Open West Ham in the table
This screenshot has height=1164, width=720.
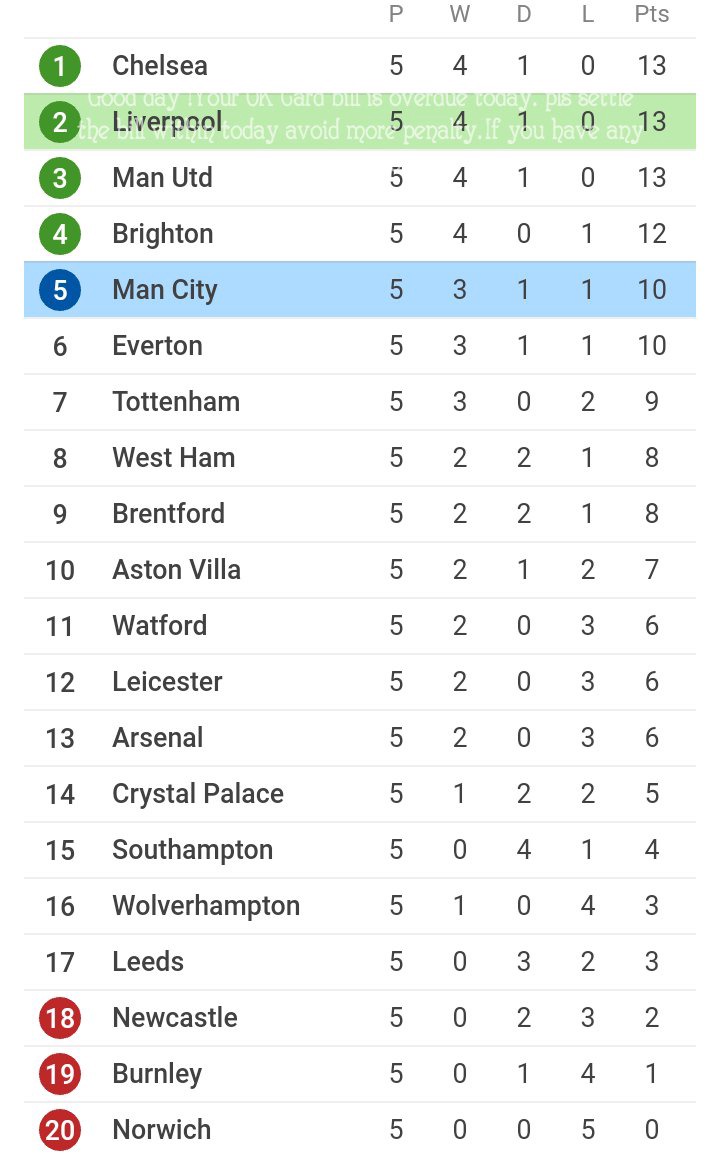click(x=360, y=458)
